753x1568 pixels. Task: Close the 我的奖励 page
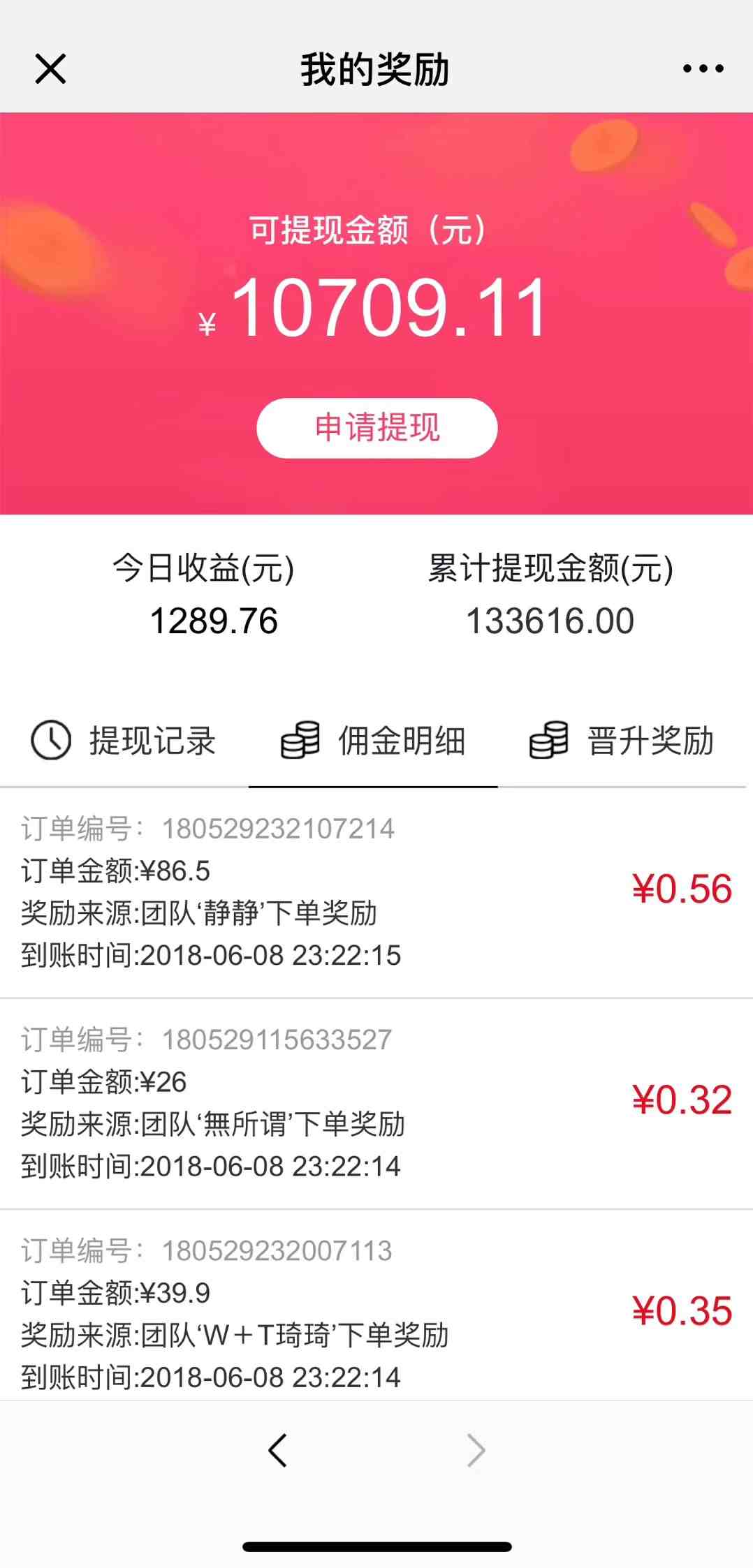click(50, 69)
